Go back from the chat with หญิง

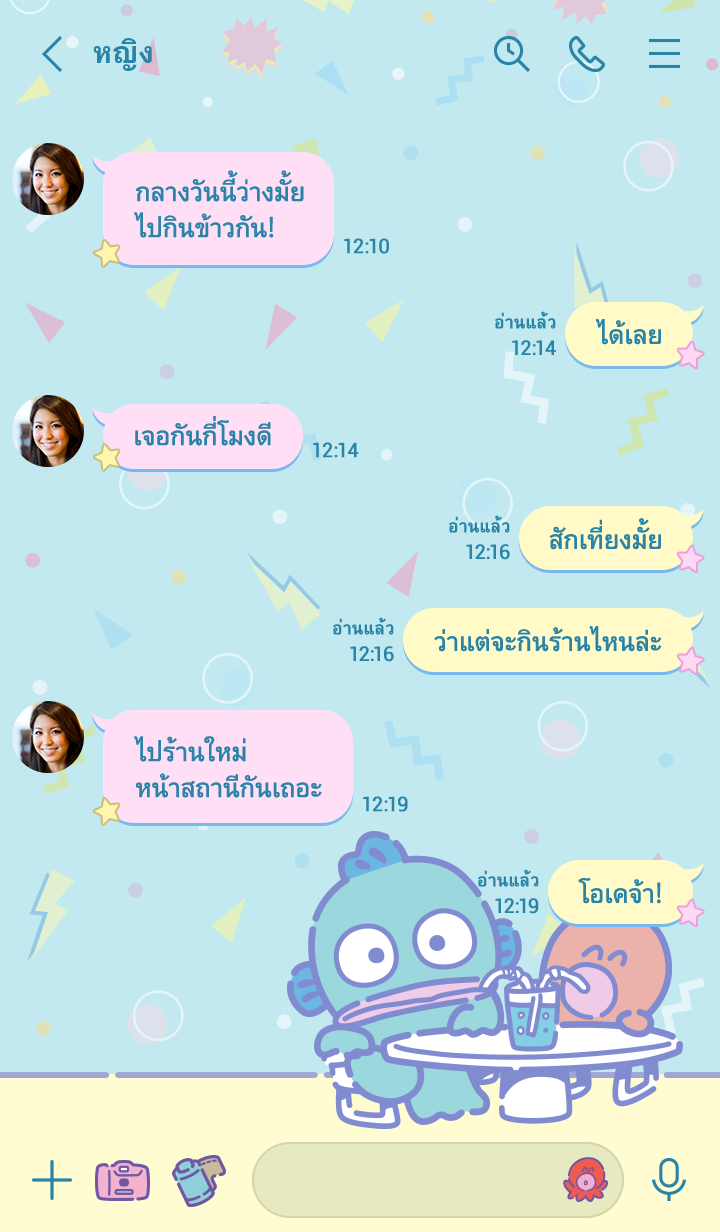point(51,54)
